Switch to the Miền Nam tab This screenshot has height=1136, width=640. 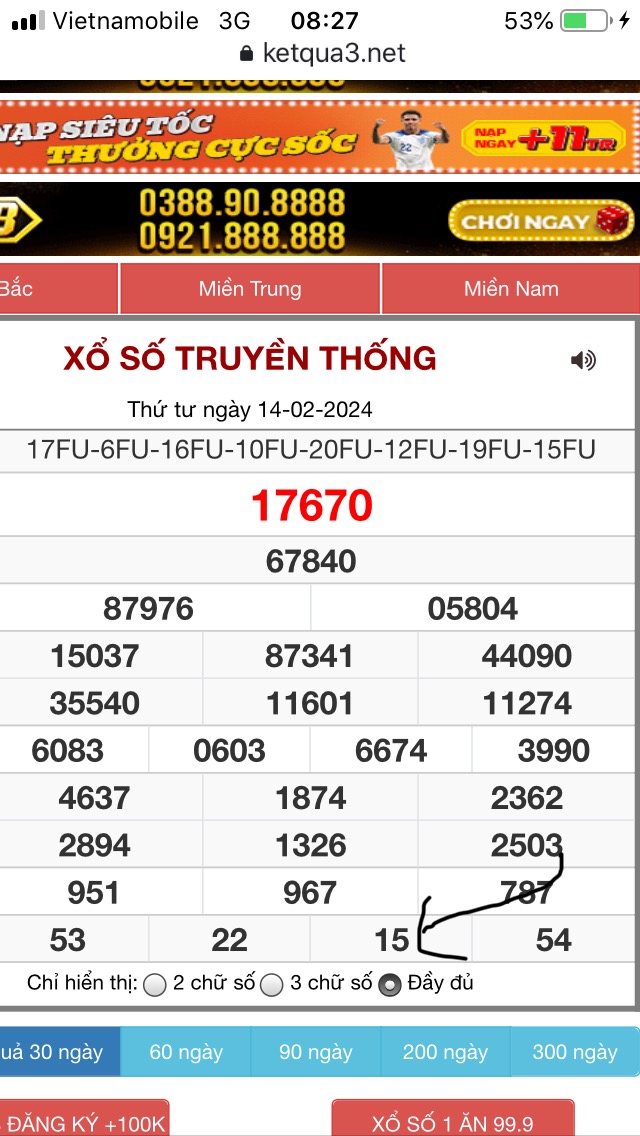click(511, 288)
